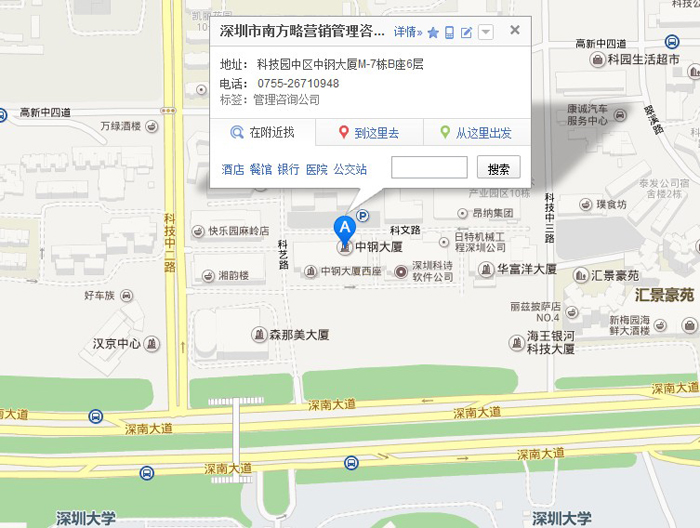Search nearby 银行
The width and height of the screenshot is (700, 528).
click(288, 169)
